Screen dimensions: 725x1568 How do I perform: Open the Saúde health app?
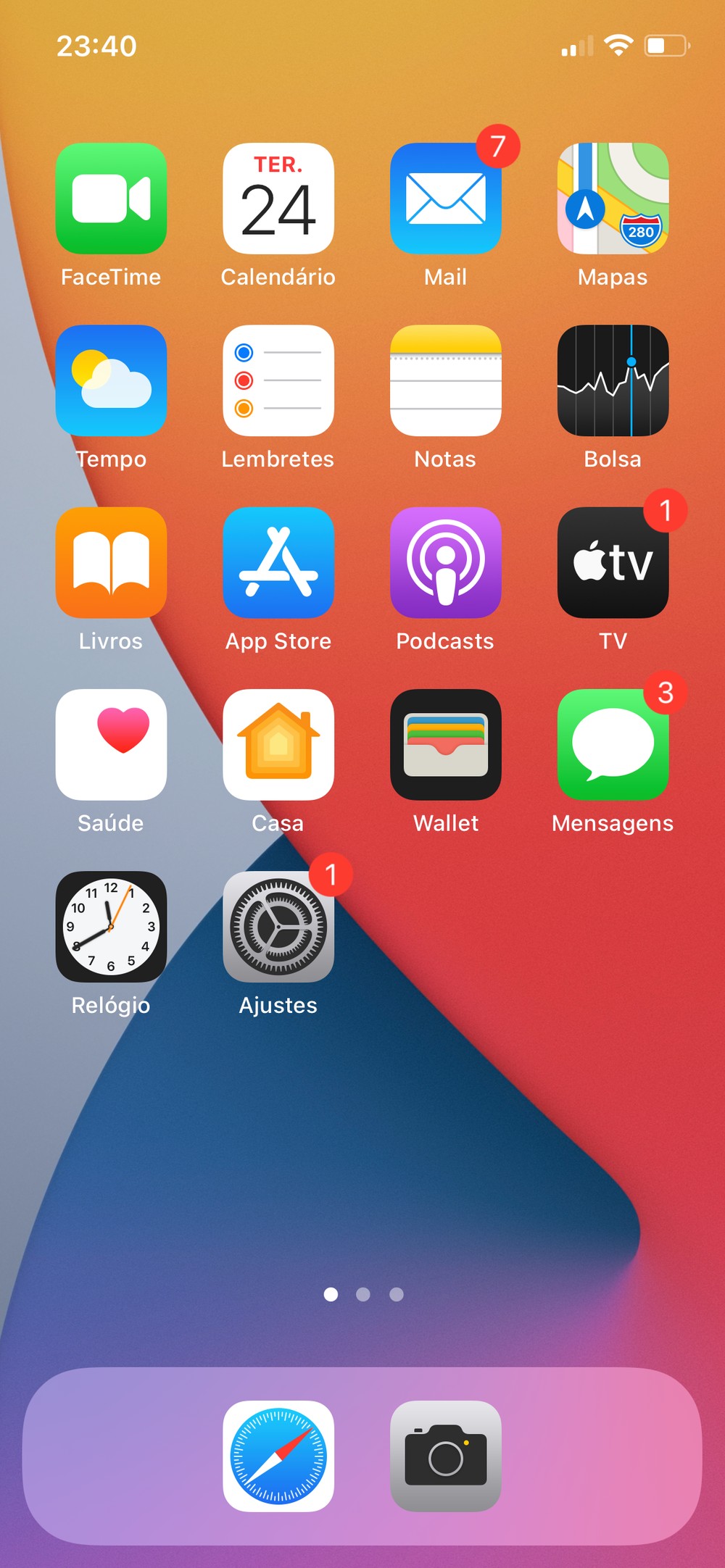111,744
